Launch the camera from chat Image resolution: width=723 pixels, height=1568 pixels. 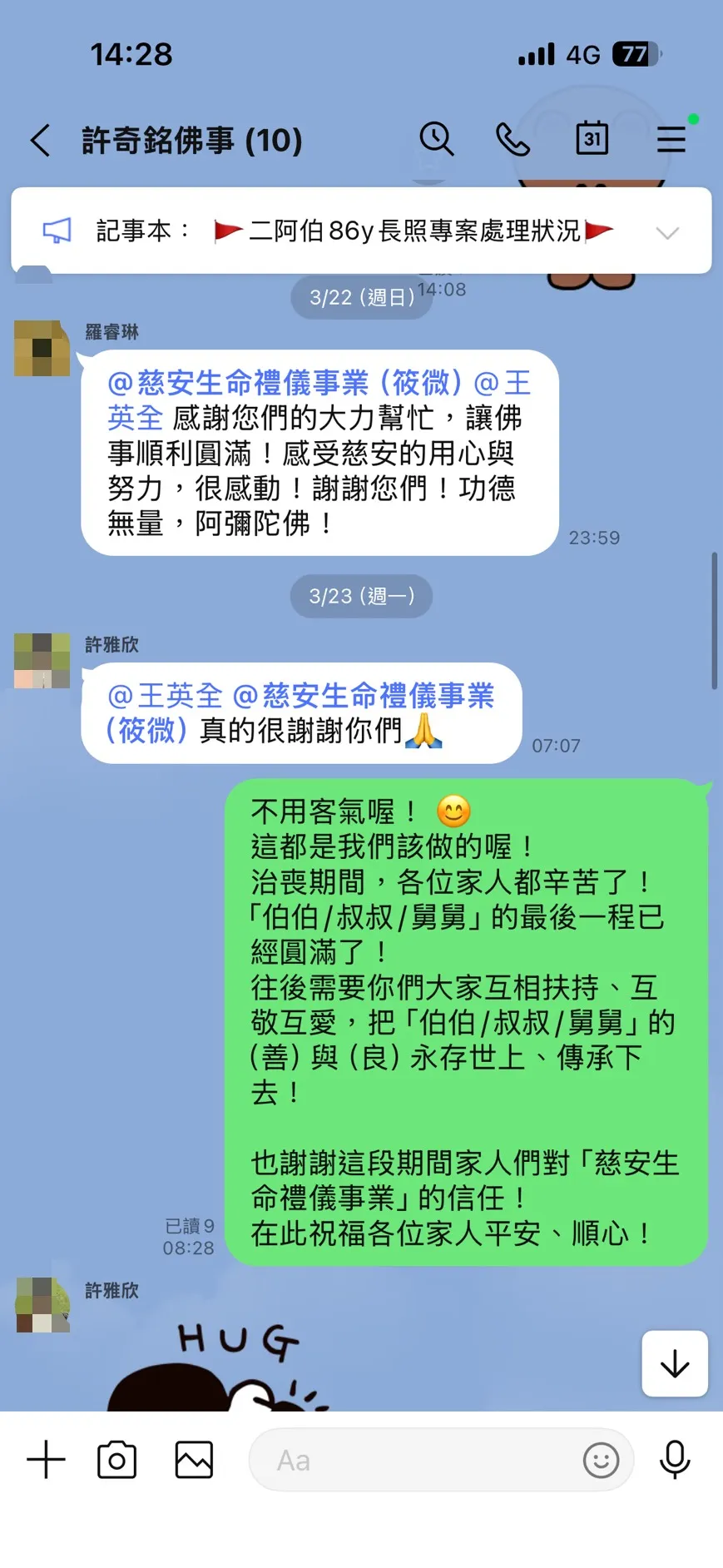[117, 1459]
